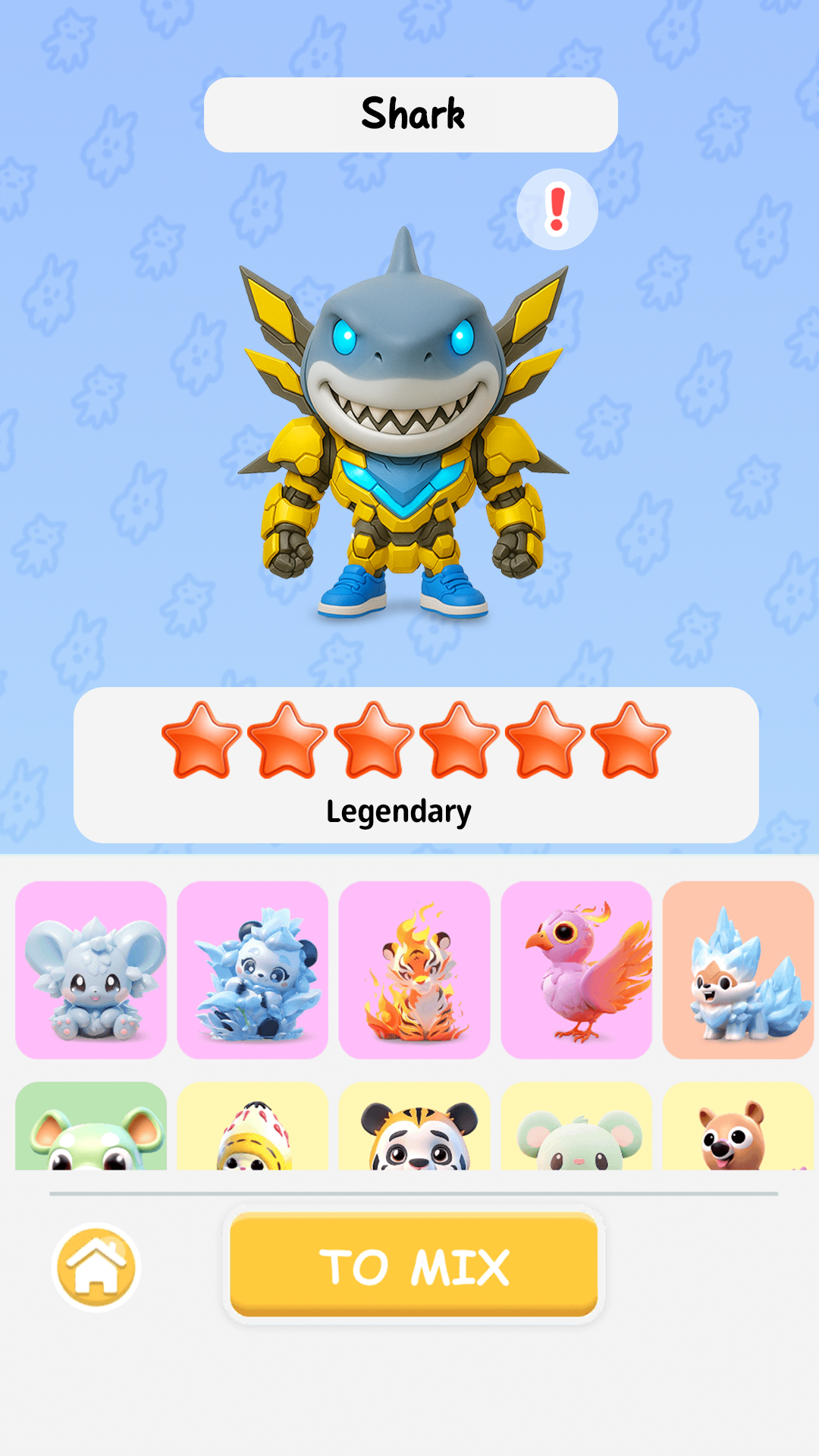
Task: Pick the brown bear creature
Action: (738, 1129)
